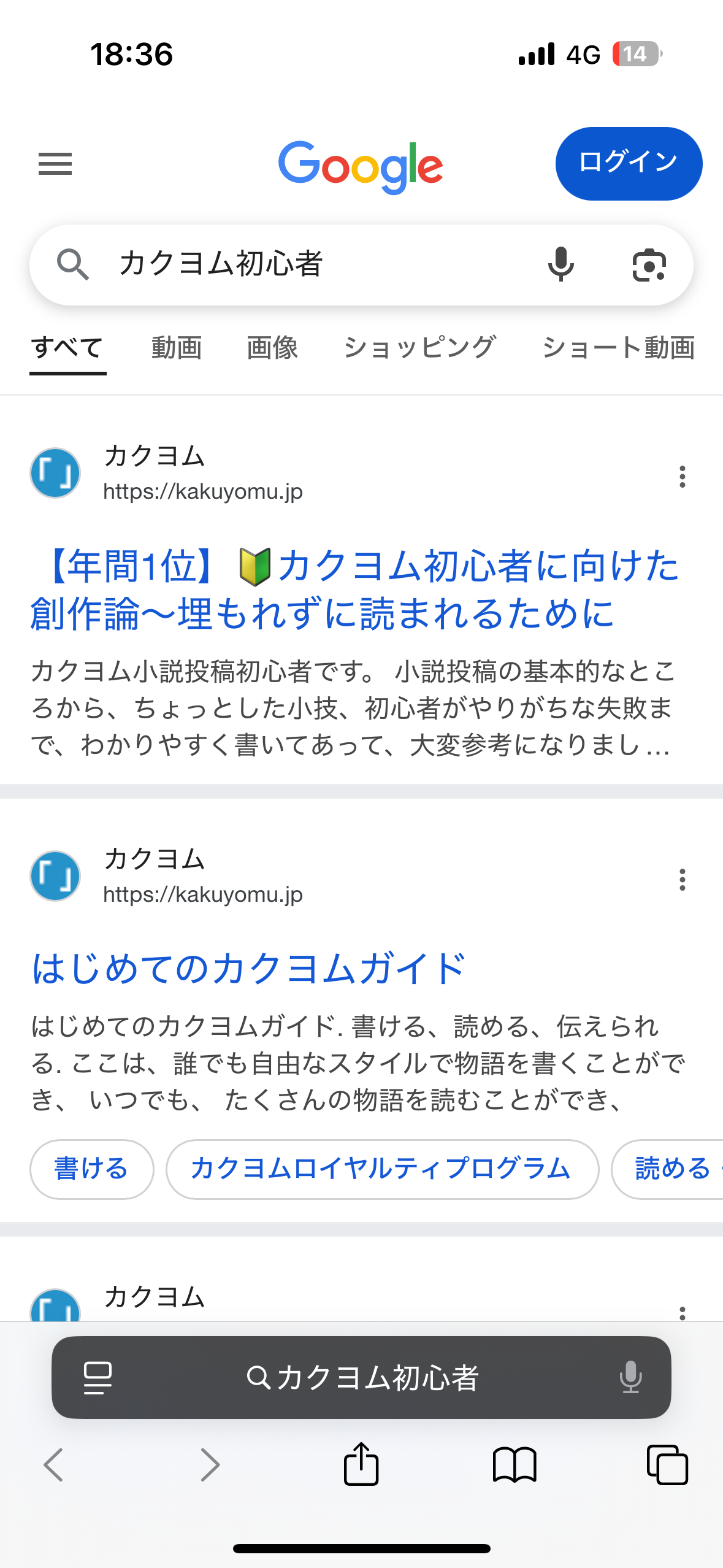The height and width of the screenshot is (1568, 723).
Task: Share this page from Safari toolbar
Action: (361, 1464)
